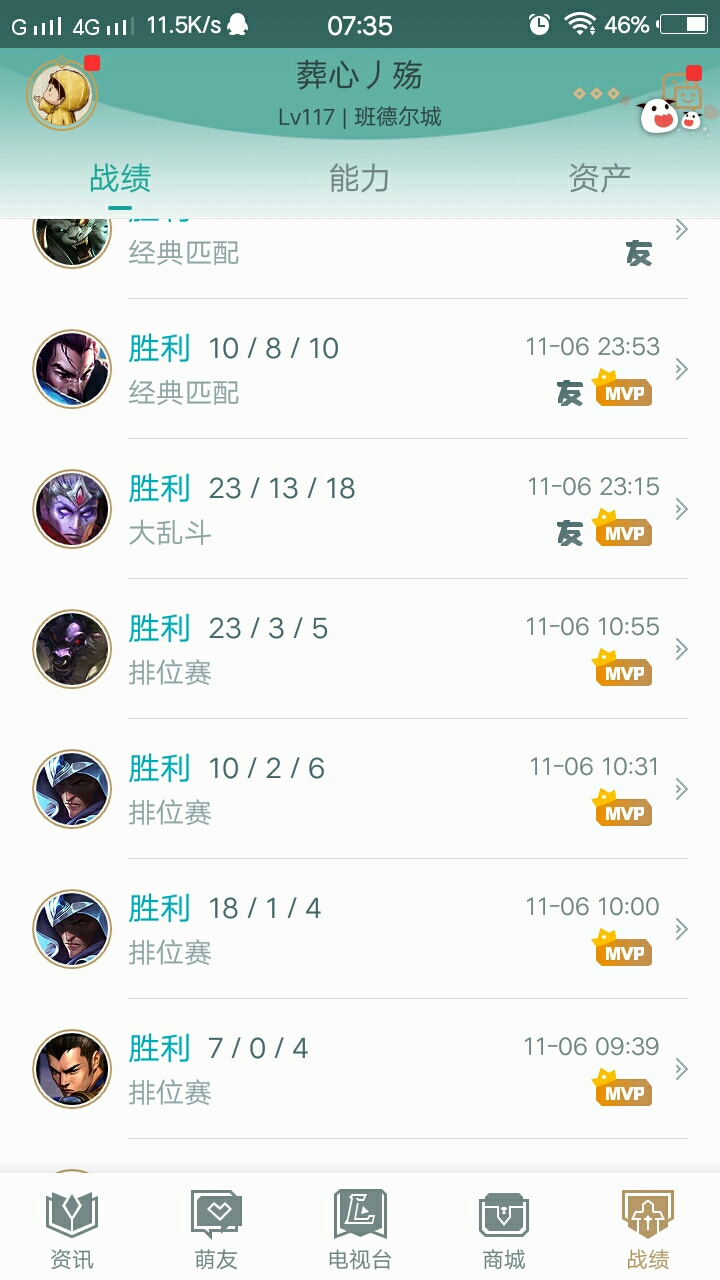
Task: Switch to the 能力 tab
Action: click(x=359, y=179)
